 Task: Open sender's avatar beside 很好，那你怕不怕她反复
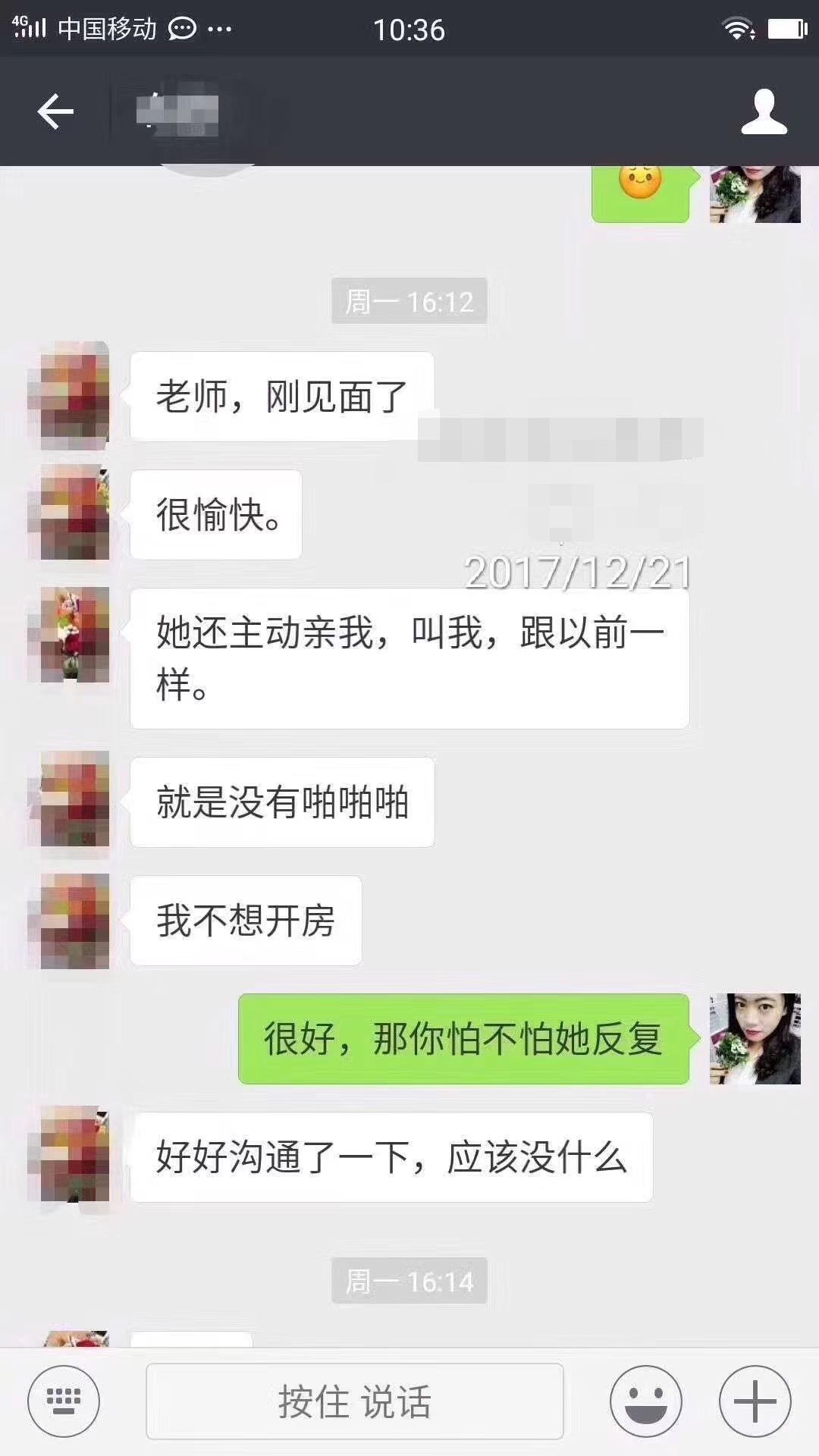point(755,1038)
